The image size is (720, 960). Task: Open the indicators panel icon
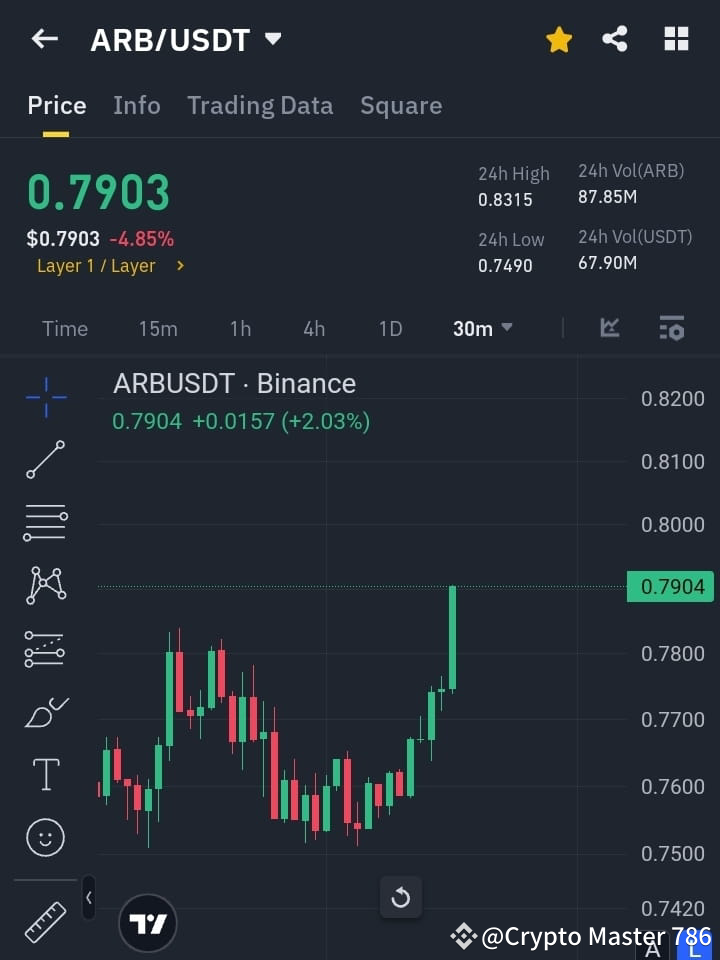(x=671, y=328)
